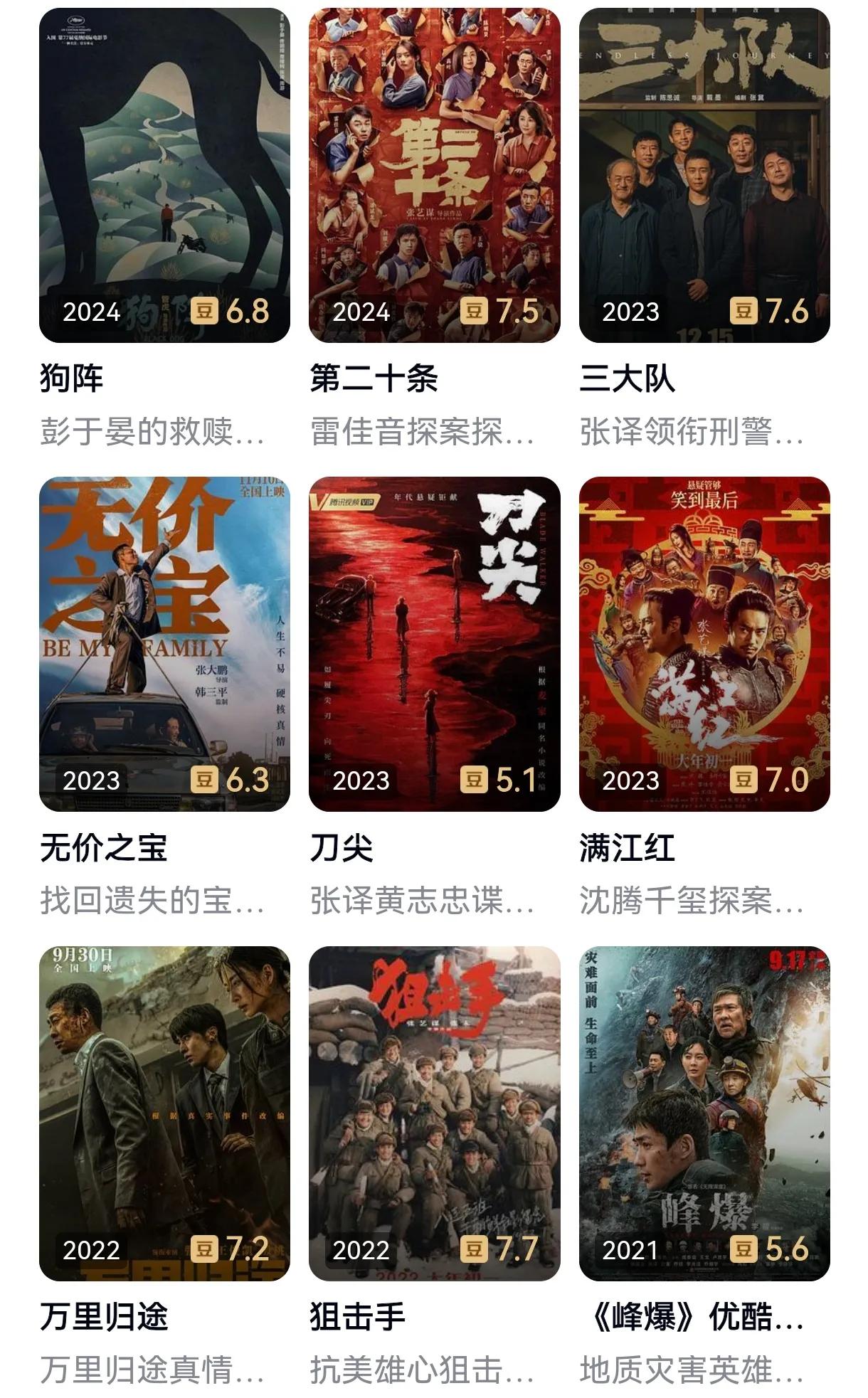Open the 无价之宝 poster tile
The image size is (868, 1398).
164,644
